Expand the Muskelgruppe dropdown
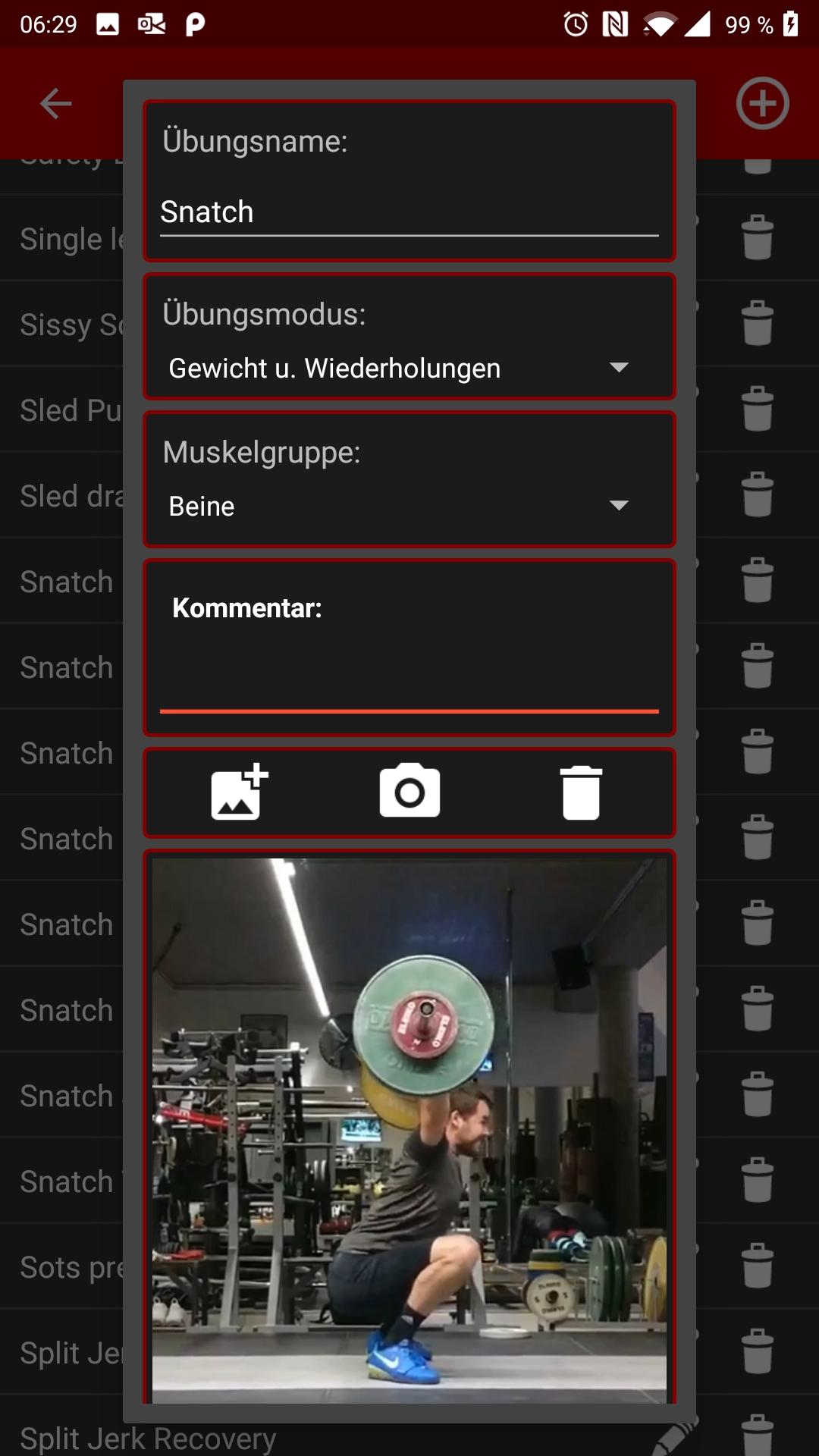This screenshot has height=1456, width=819. [409, 506]
